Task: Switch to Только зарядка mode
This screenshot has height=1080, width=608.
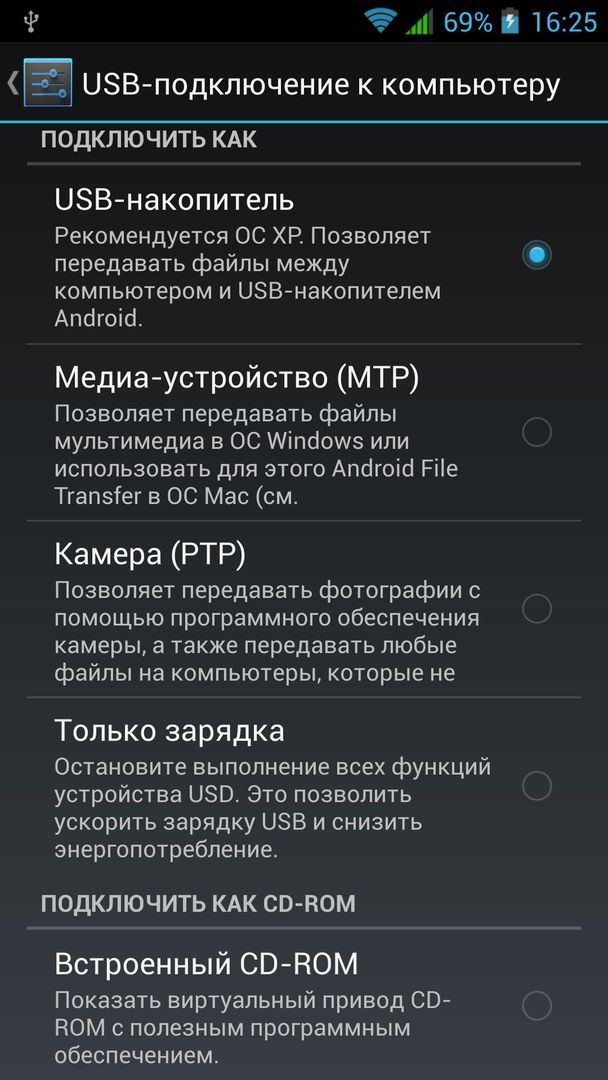Action: pyautogui.click(x=537, y=786)
